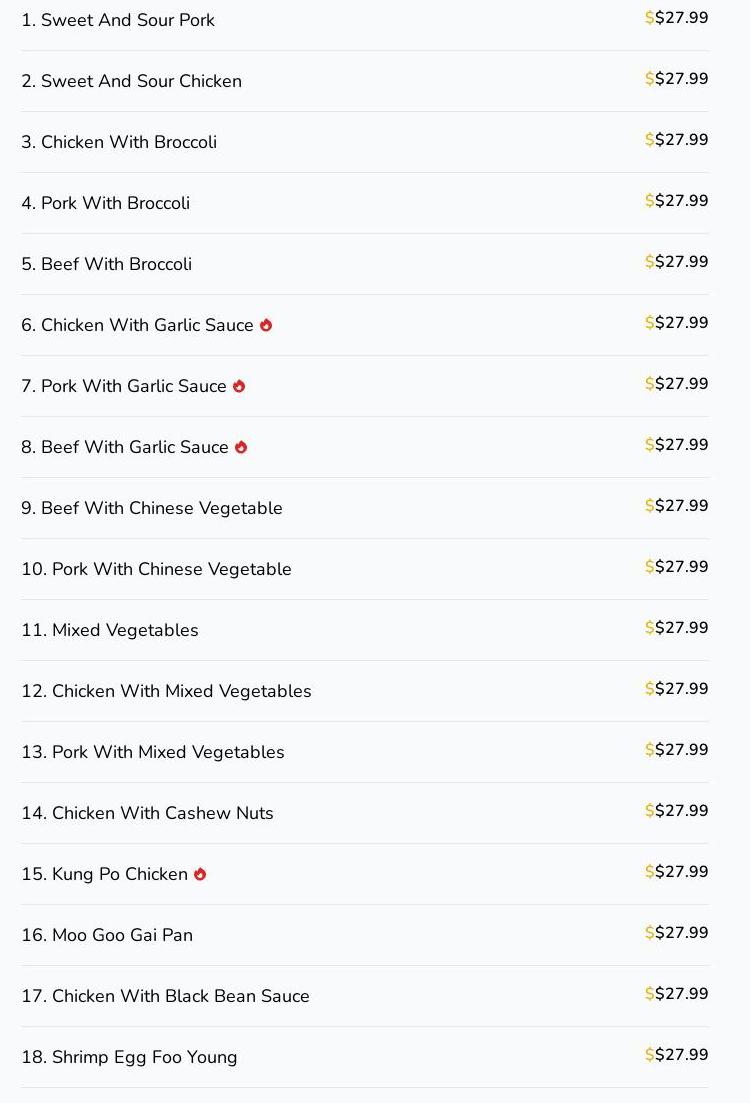Pick Chicken With Black Bean Sauce
750x1103 pixels.
coord(165,996)
